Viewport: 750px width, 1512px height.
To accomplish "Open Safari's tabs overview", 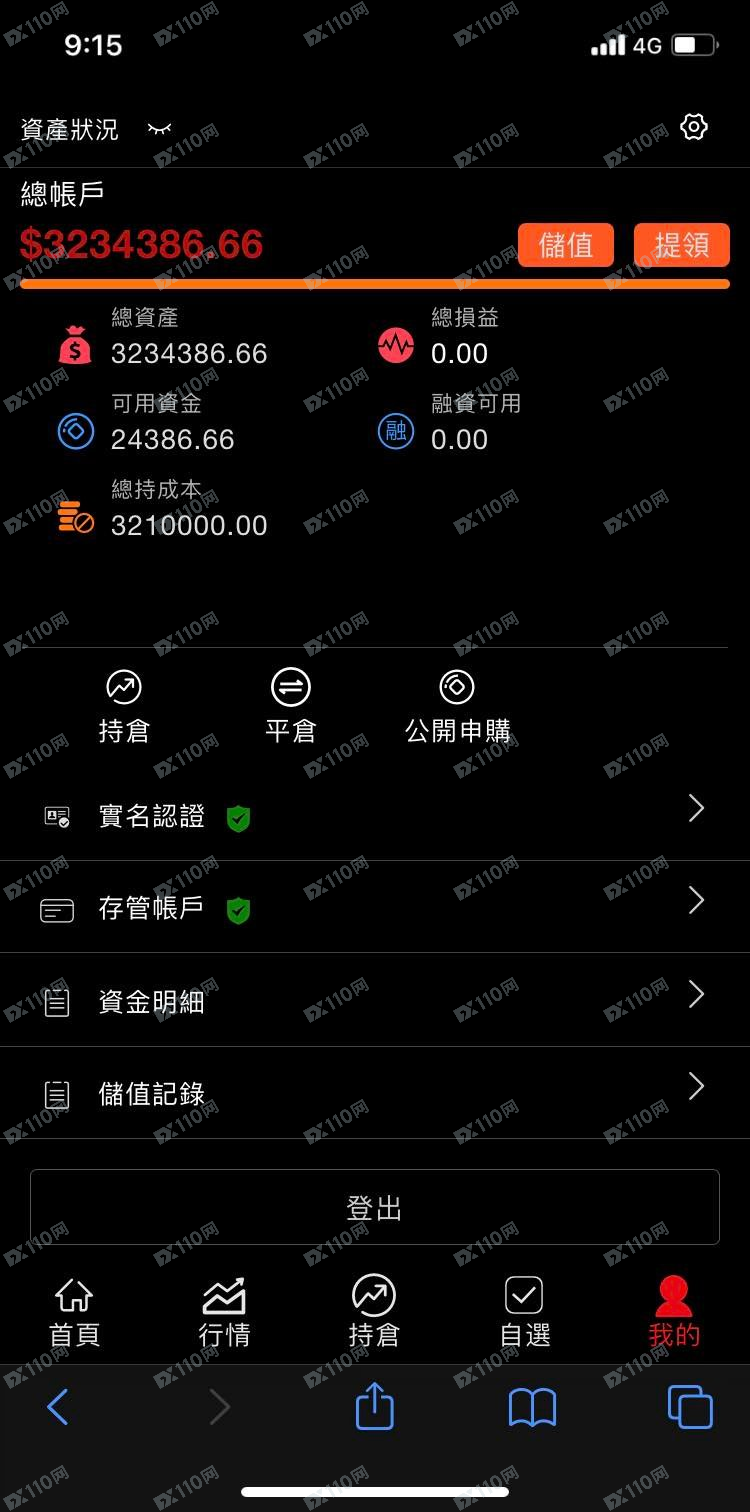I will pyautogui.click(x=690, y=1407).
